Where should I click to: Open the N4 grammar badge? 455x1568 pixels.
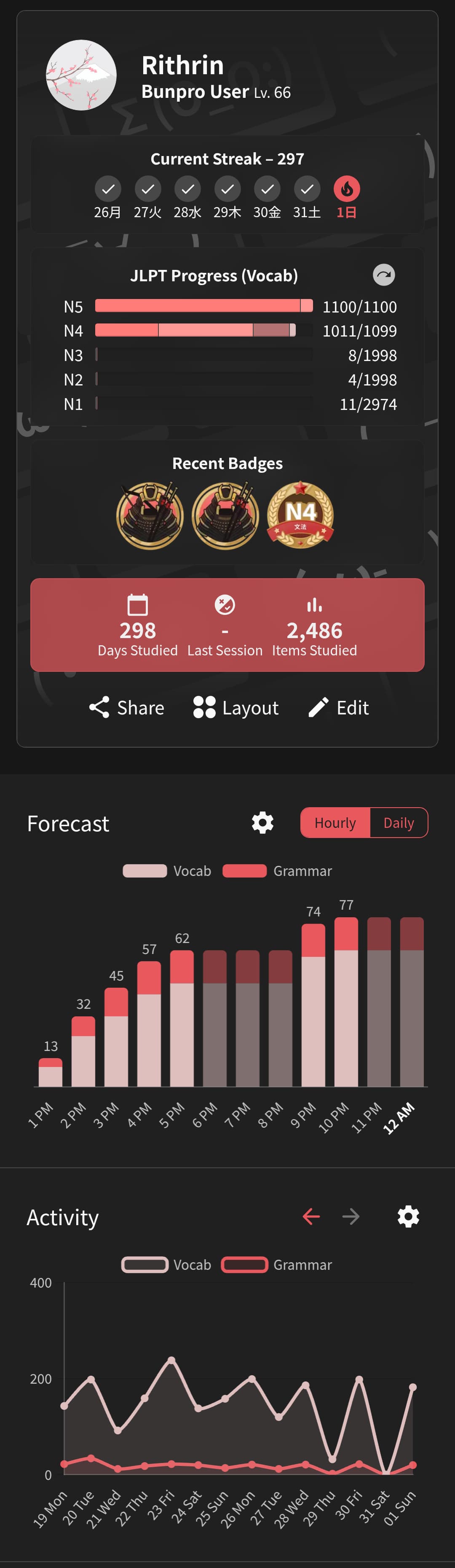click(300, 515)
